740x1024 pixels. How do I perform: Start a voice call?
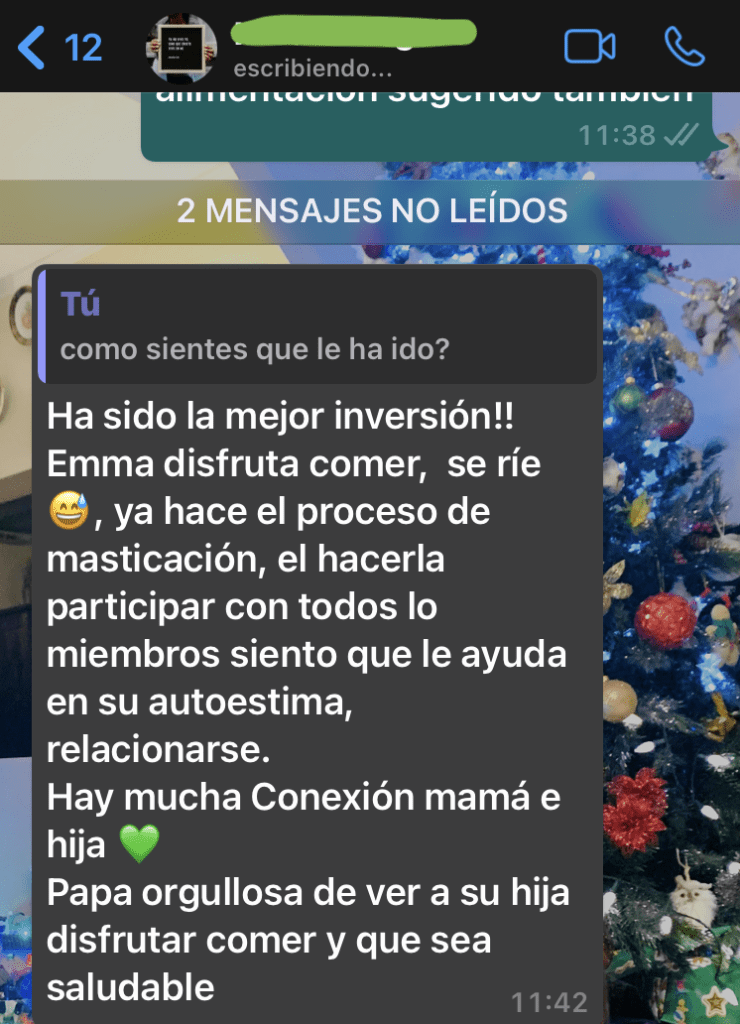tap(684, 47)
